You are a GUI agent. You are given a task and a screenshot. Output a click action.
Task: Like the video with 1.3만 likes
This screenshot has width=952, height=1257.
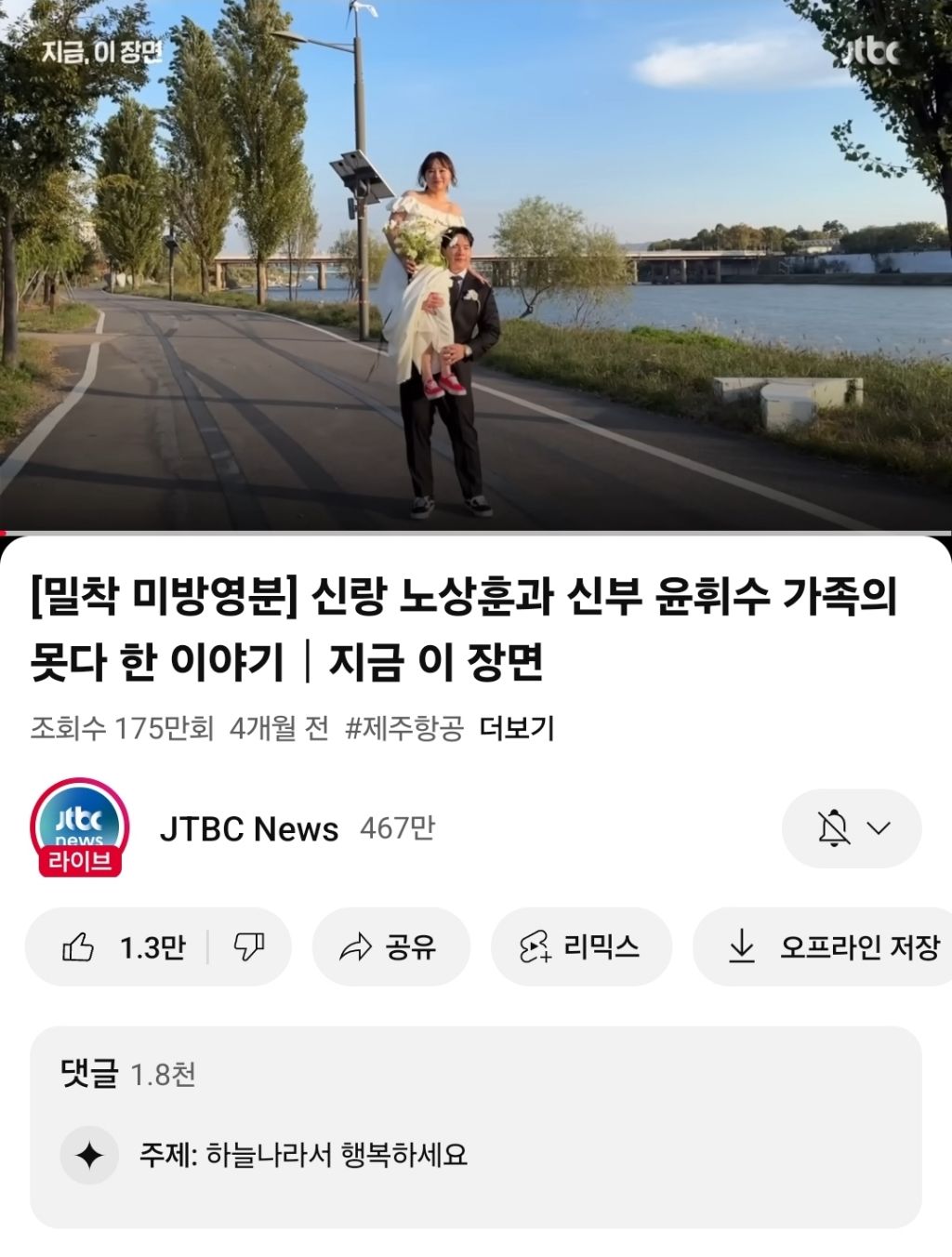tap(121, 947)
